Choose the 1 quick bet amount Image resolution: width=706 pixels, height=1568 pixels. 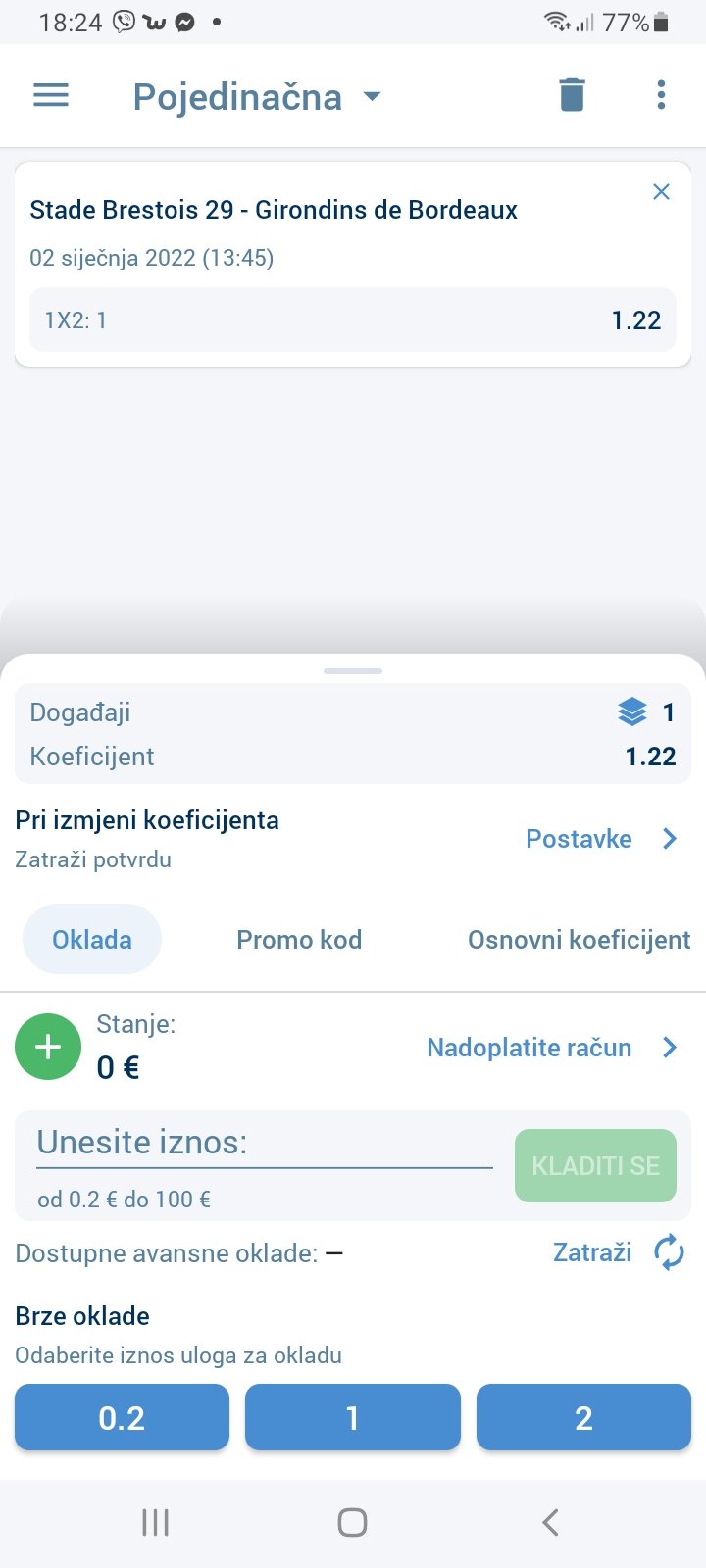tap(353, 1417)
